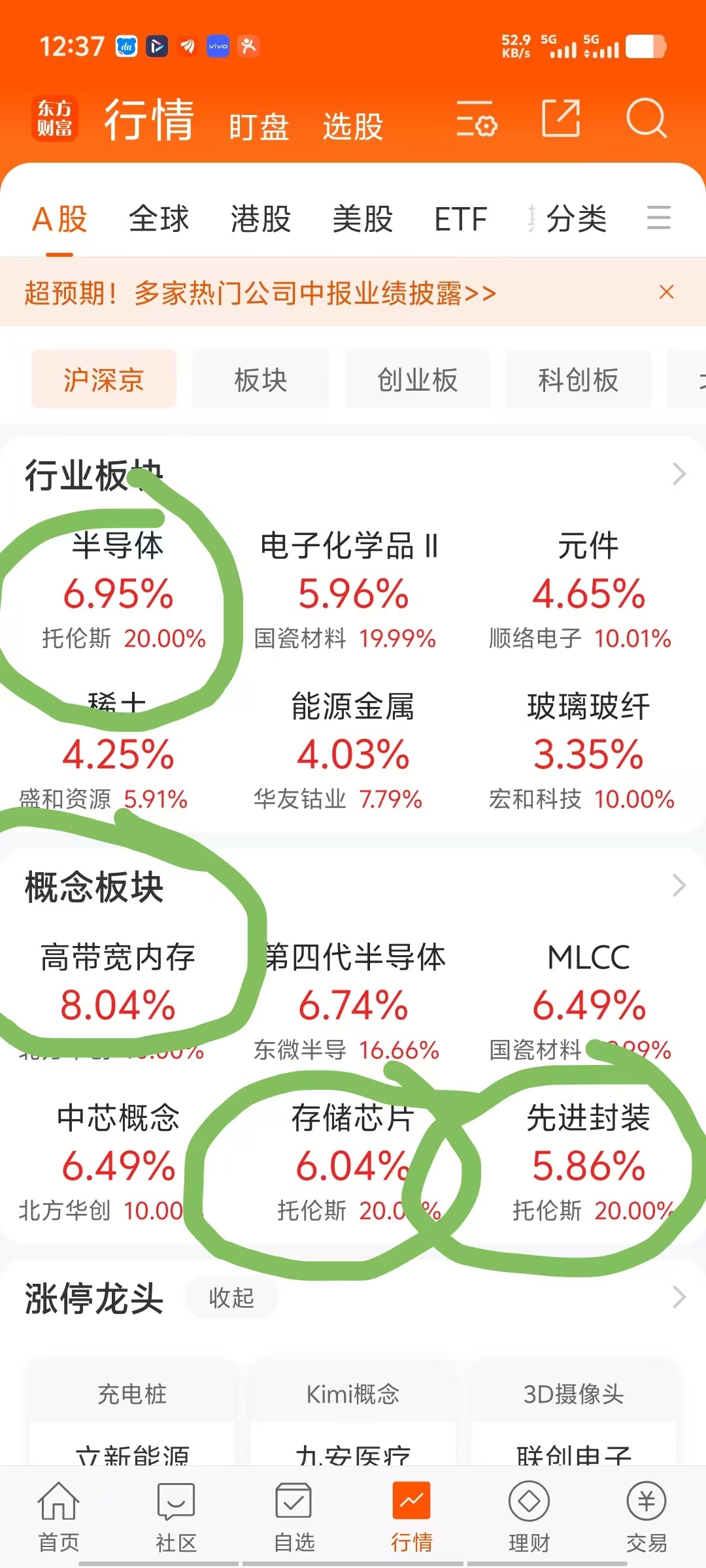The height and width of the screenshot is (1568, 706).
Task: Switch to 盯盘 section
Action: click(259, 126)
